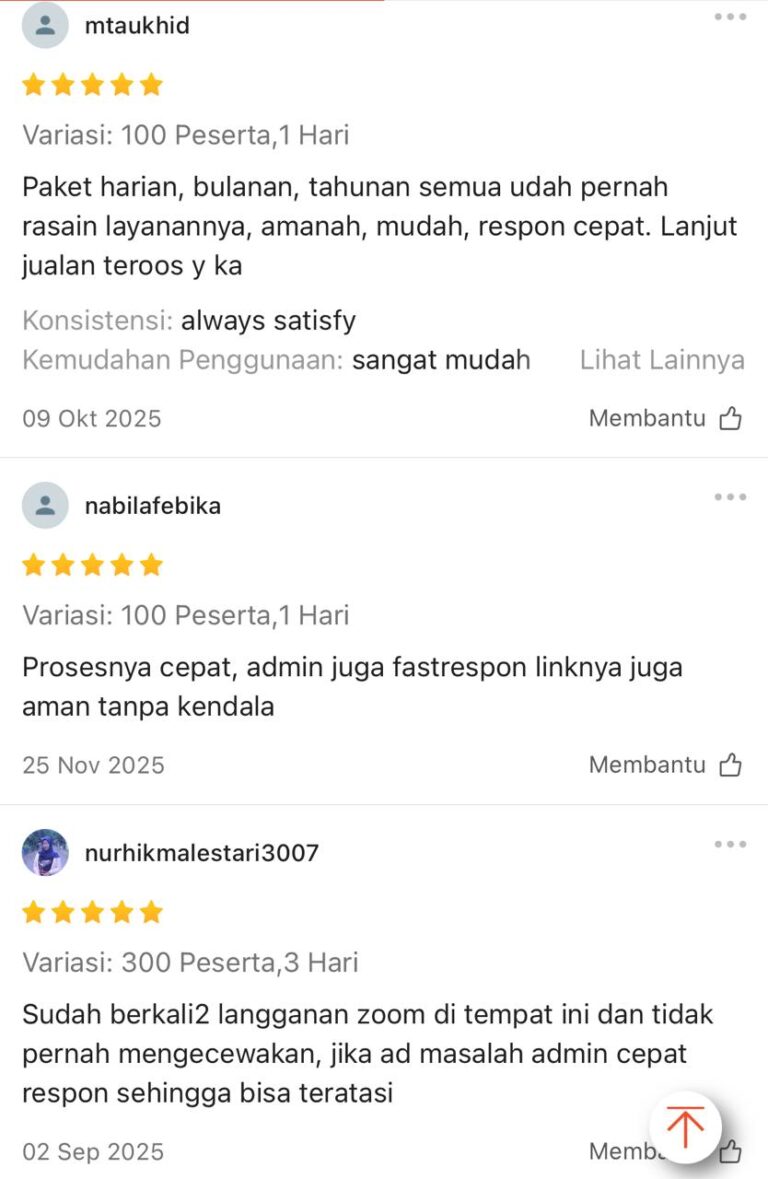768x1179 pixels.
Task: Open overflow menu on nabilafebika's review
Action: 730,497
